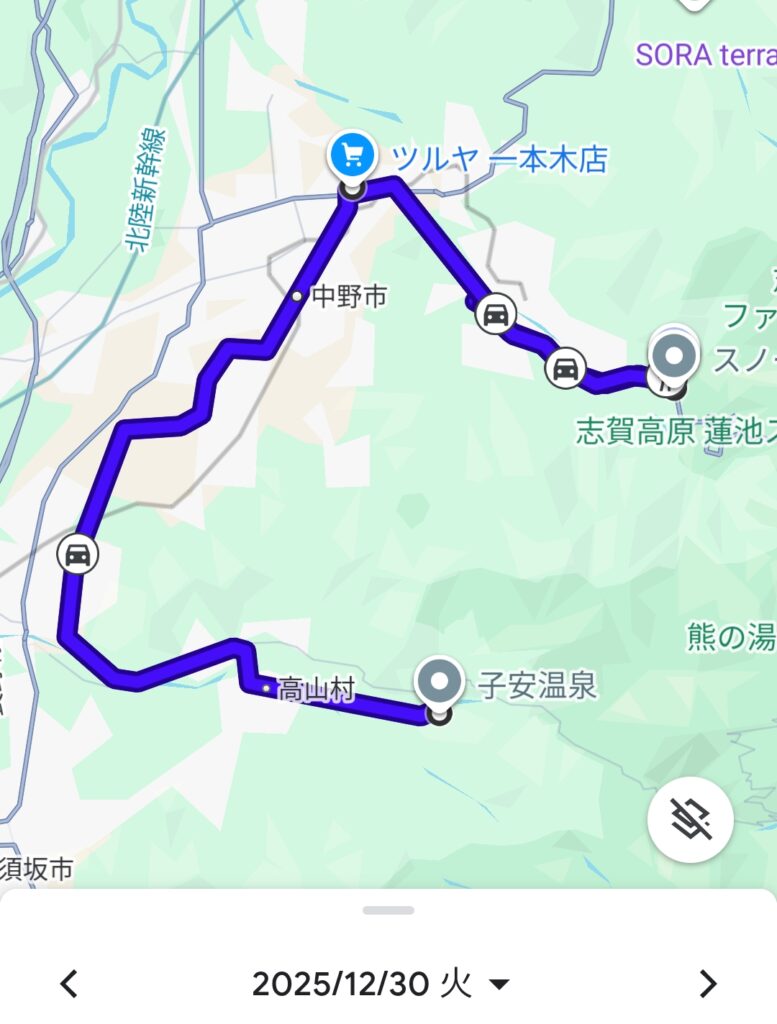Go to the previous day
This screenshot has height=1024, width=777.
pos(68,984)
